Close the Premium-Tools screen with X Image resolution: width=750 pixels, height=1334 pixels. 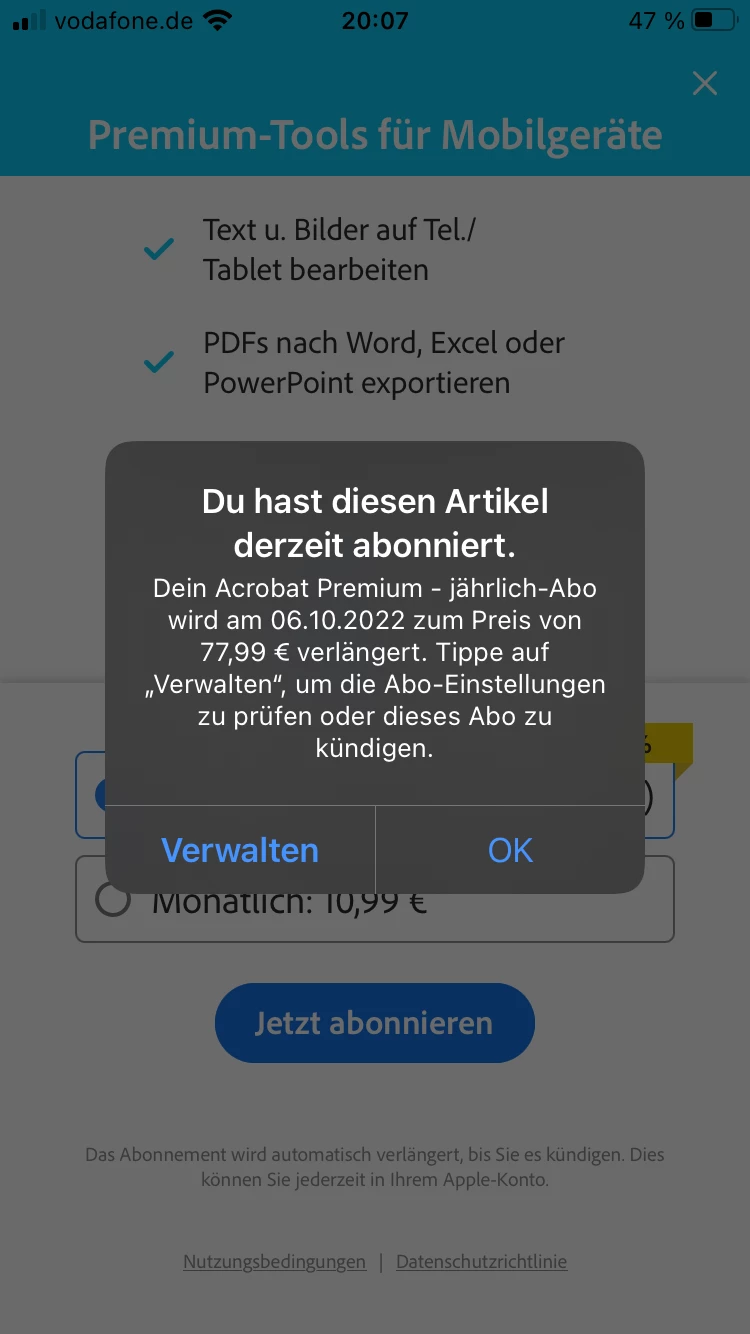705,83
